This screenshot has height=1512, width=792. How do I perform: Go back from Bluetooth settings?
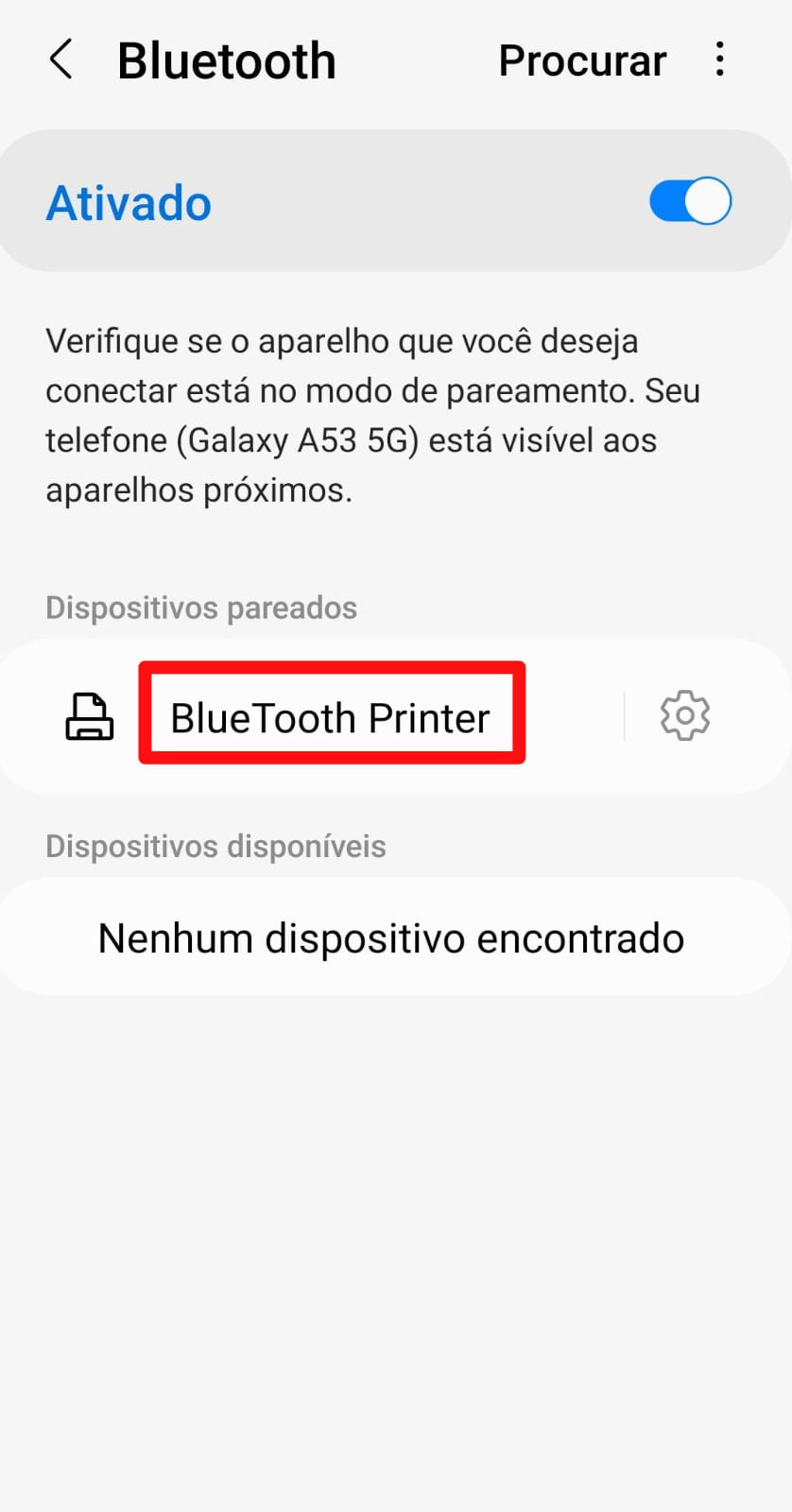tap(61, 60)
